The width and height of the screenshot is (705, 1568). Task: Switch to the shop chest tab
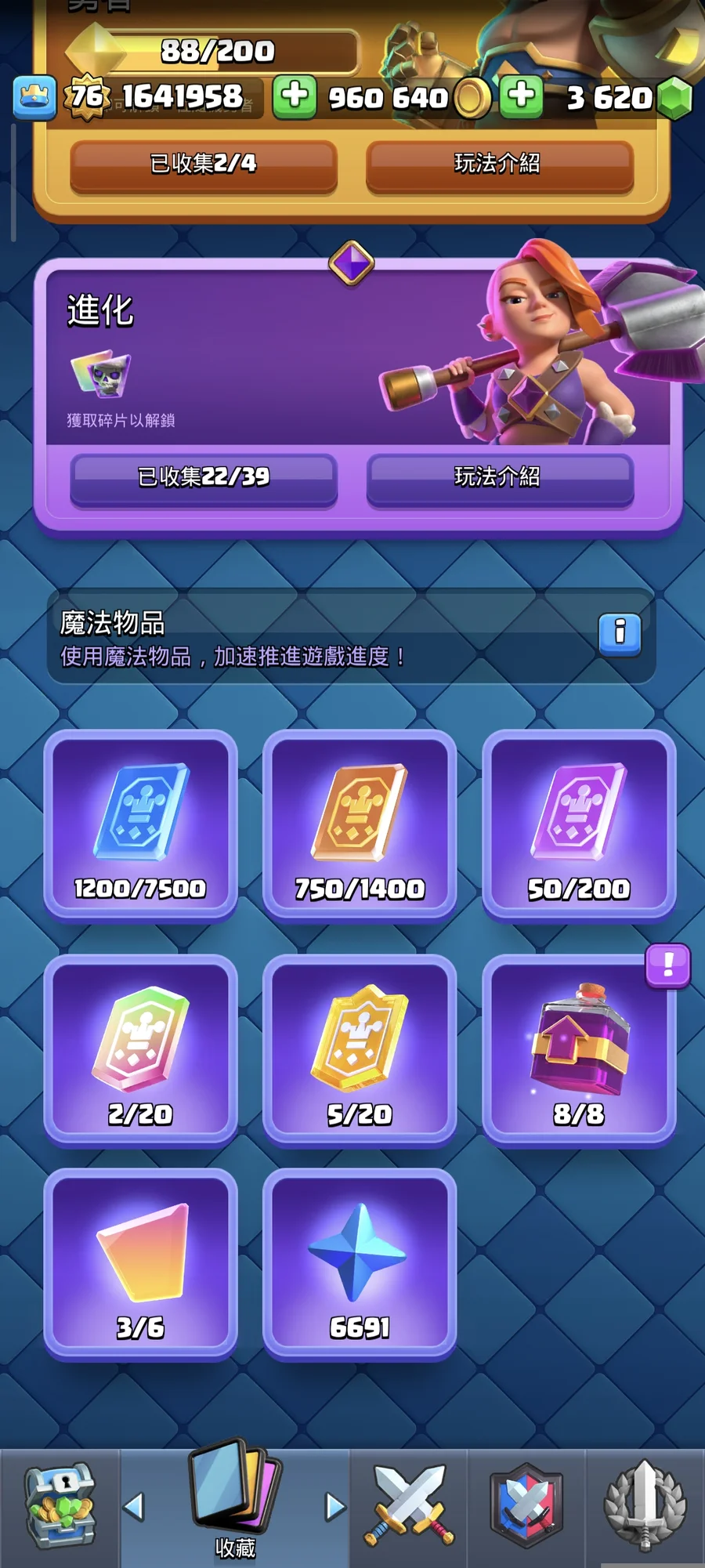point(60,1506)
